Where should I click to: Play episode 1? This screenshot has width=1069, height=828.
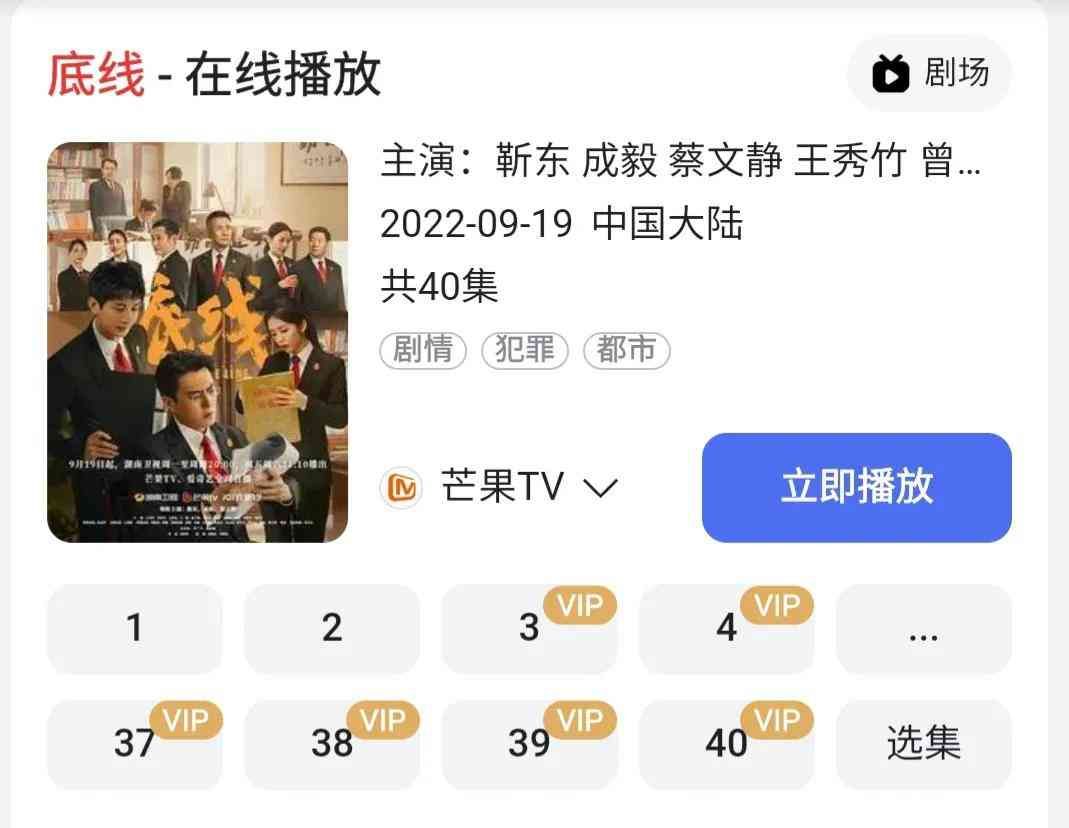pos(134,628)
